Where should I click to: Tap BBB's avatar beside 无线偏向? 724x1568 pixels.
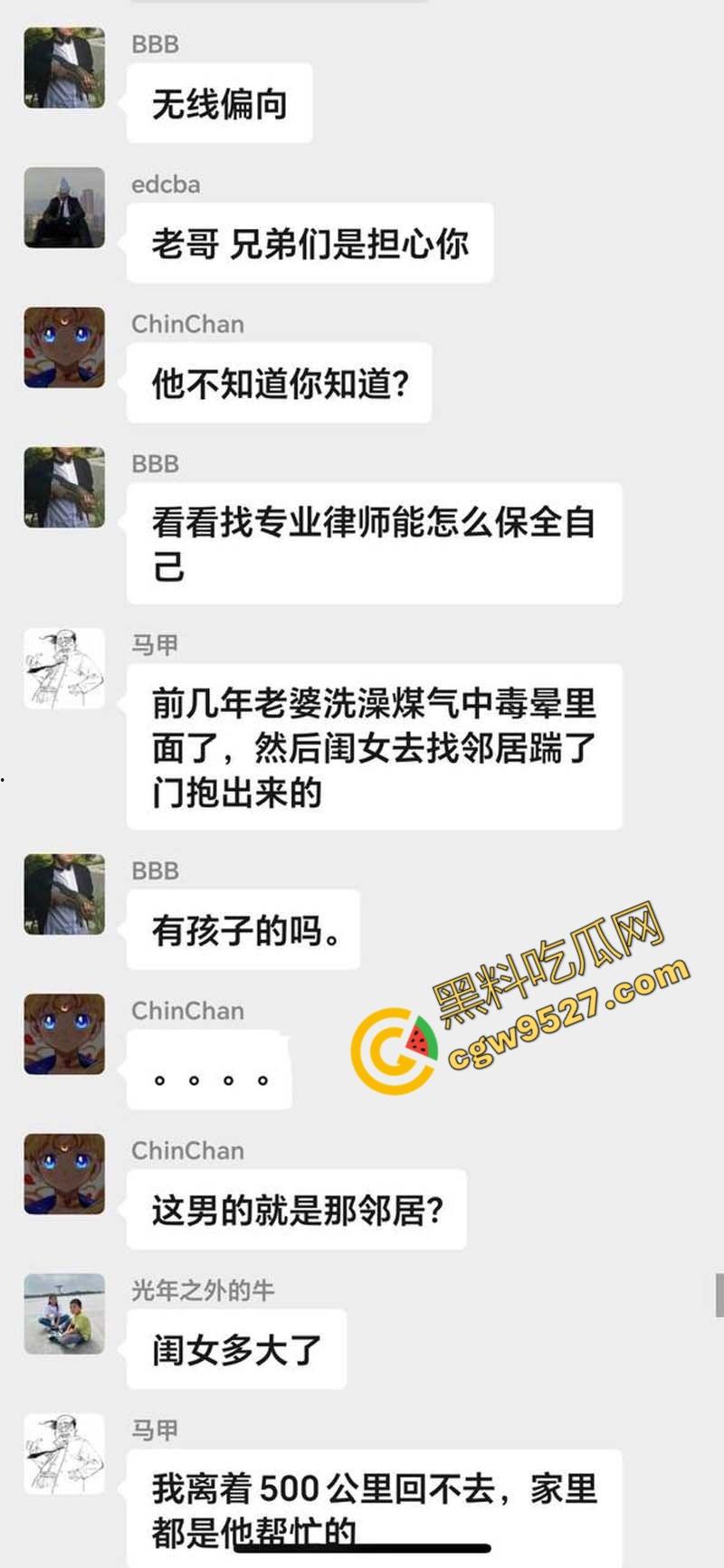pyautogui.click(x=63, y=68)
